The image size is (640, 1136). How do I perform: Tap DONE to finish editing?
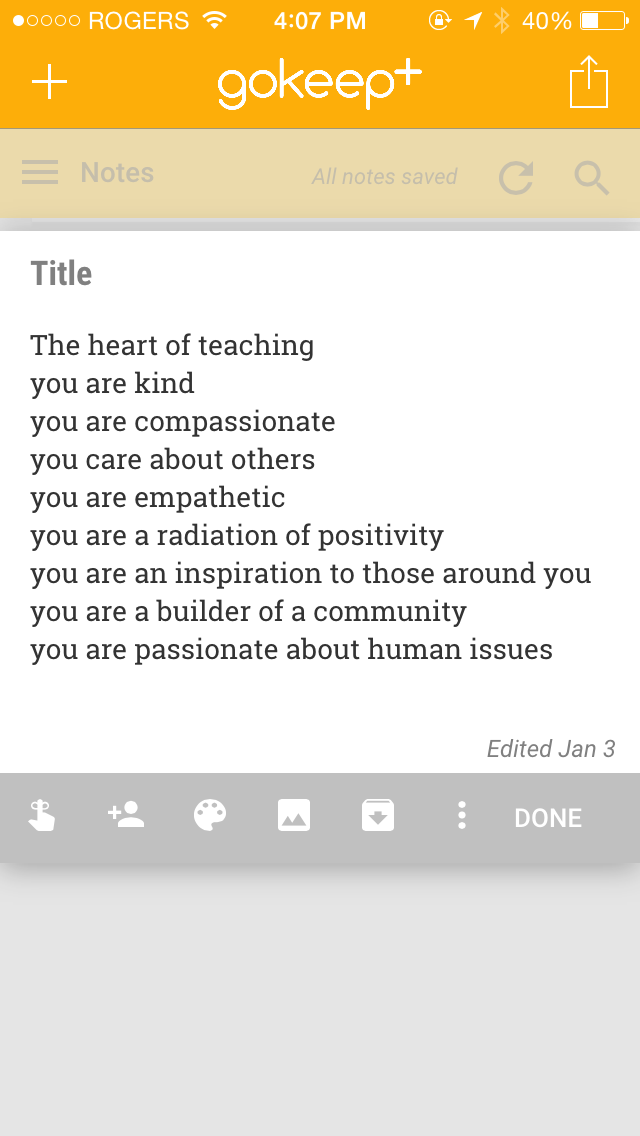click(x=548, y=818)
